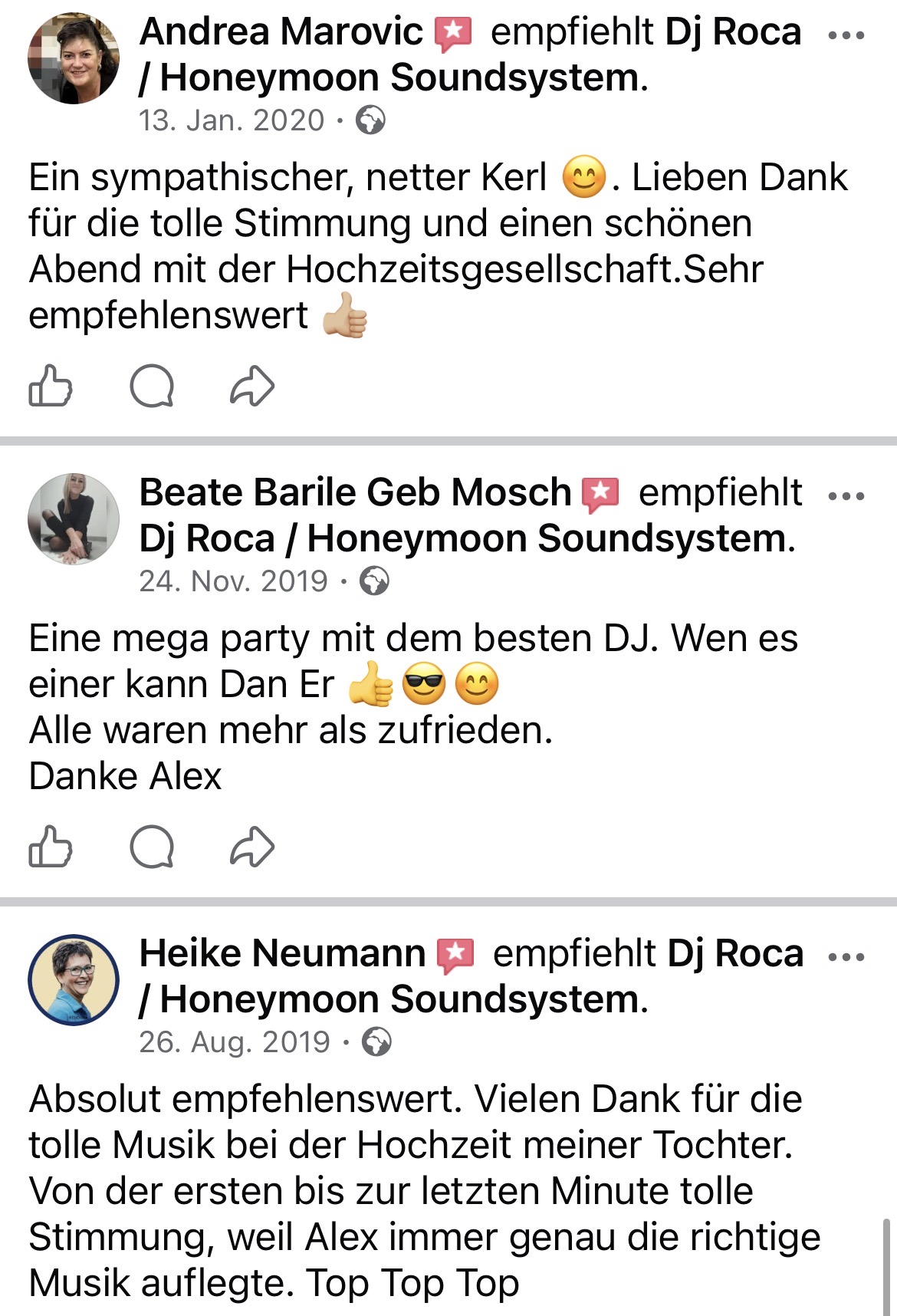Share Beate Barile's recommendation

point(252,846)
